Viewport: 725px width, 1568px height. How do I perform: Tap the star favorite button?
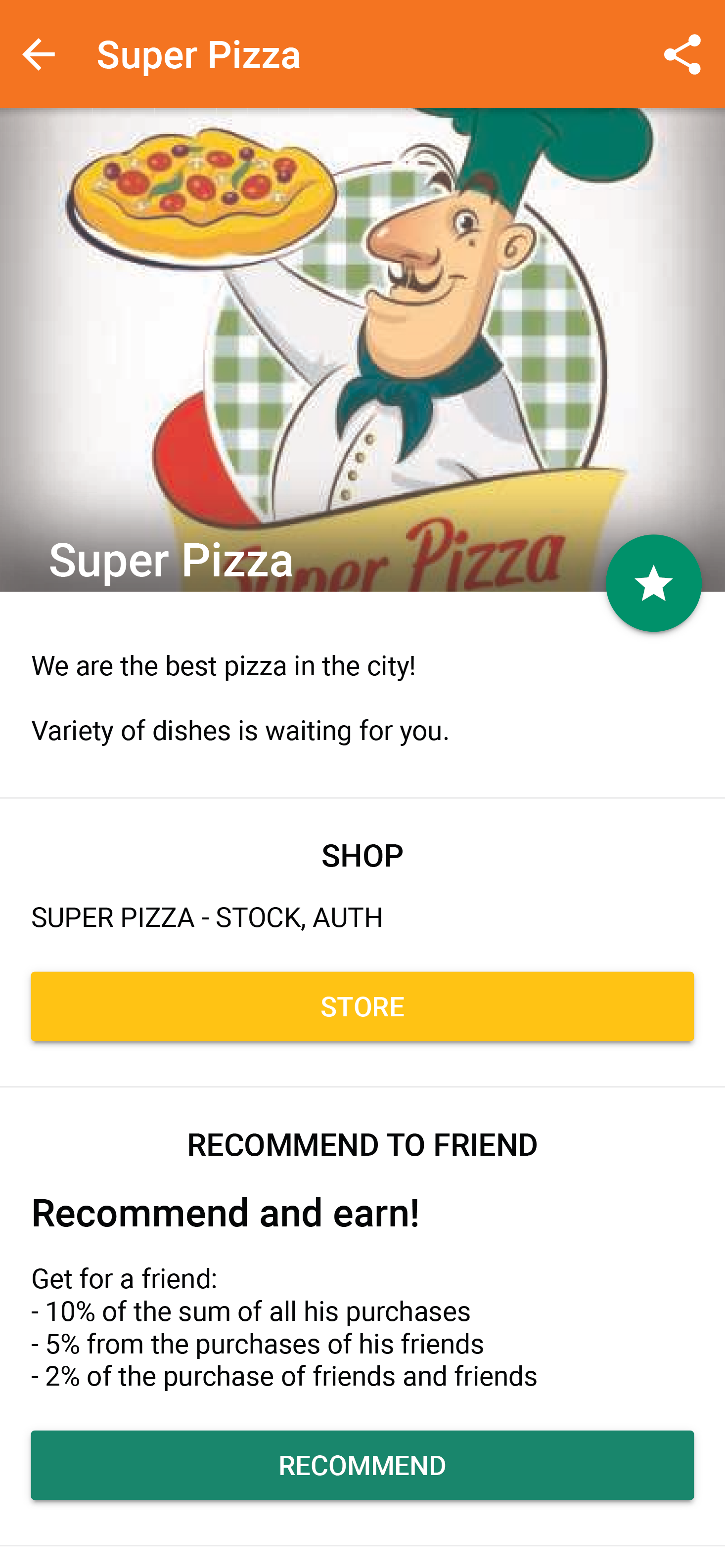tap(653, 582)
